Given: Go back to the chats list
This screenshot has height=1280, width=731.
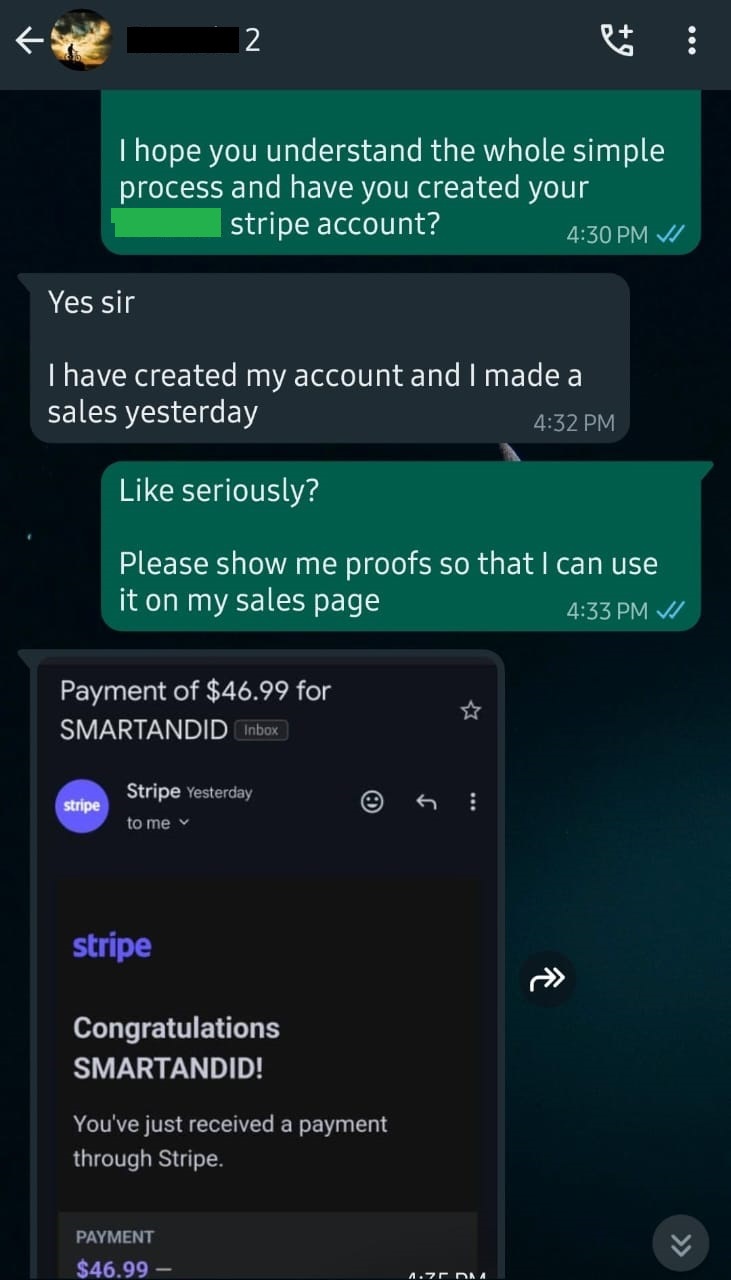Looking at the screenshot, I should click(29, 41).
